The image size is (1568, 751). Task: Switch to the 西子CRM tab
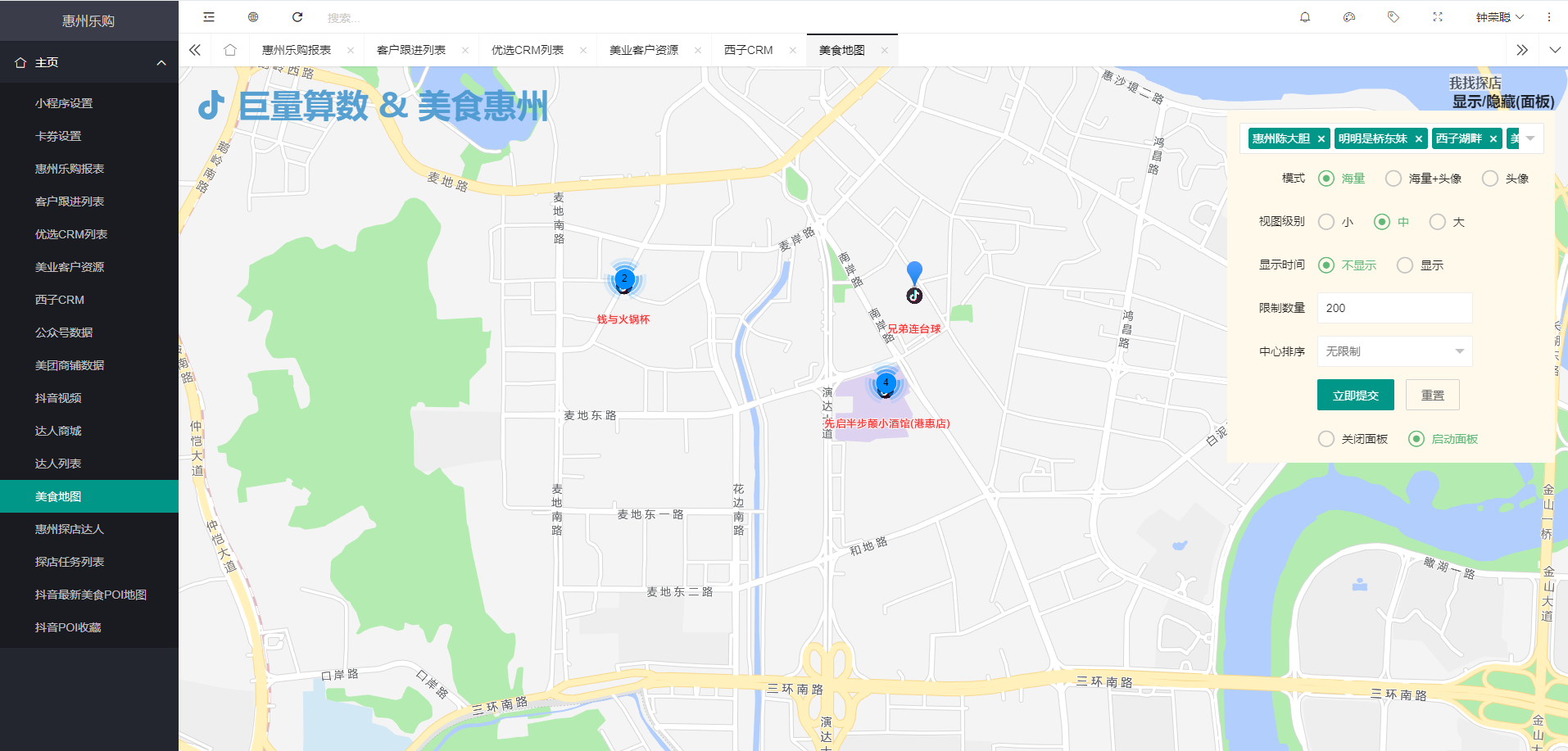(x=748, y=50)
